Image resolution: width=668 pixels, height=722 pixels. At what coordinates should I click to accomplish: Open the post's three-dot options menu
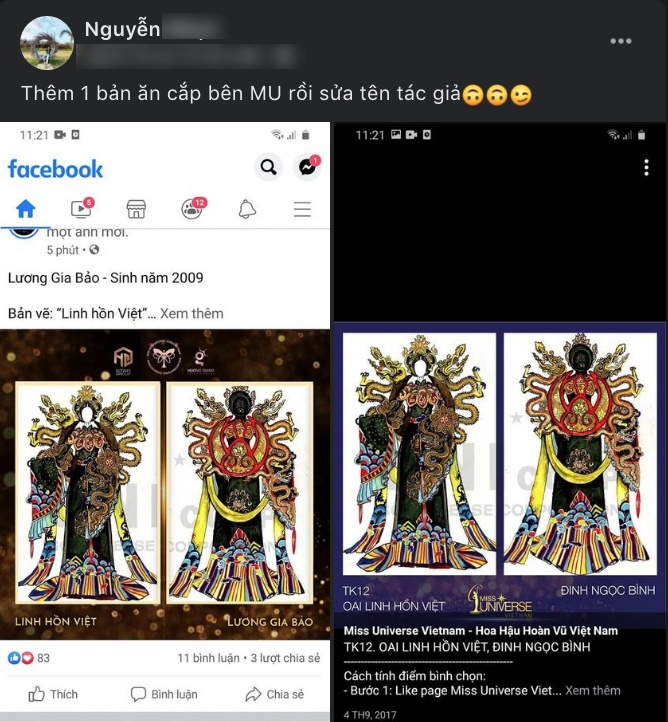620,41
